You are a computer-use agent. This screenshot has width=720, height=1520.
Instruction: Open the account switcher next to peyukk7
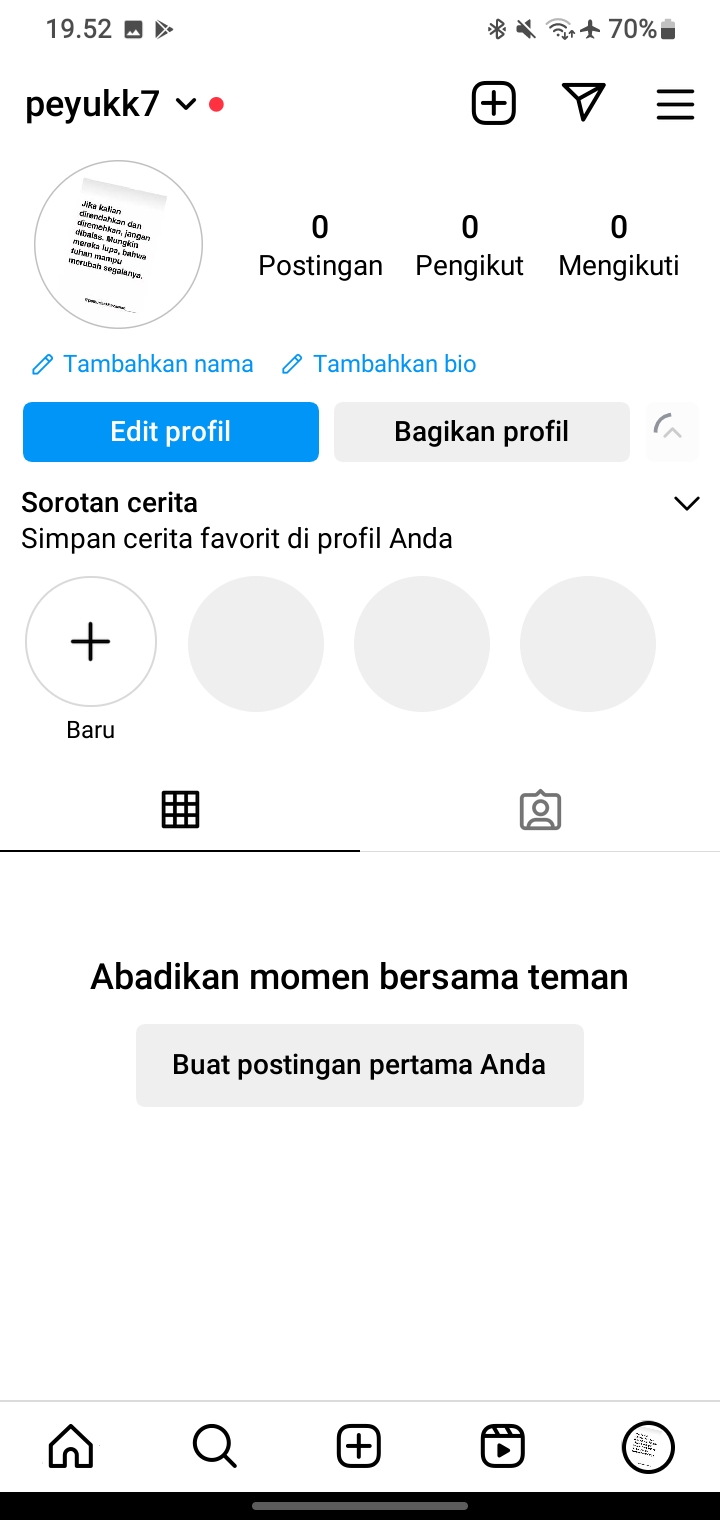pyautogui.click(x=186, y=104)
